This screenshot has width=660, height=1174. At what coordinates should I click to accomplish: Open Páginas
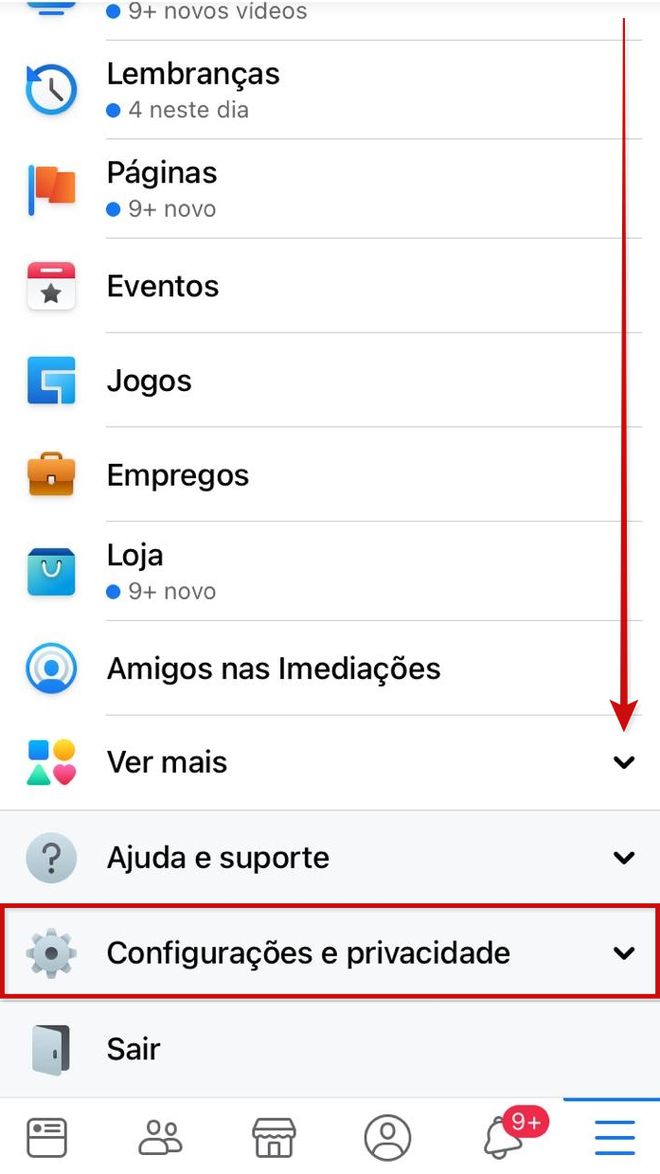pos(330,189)
